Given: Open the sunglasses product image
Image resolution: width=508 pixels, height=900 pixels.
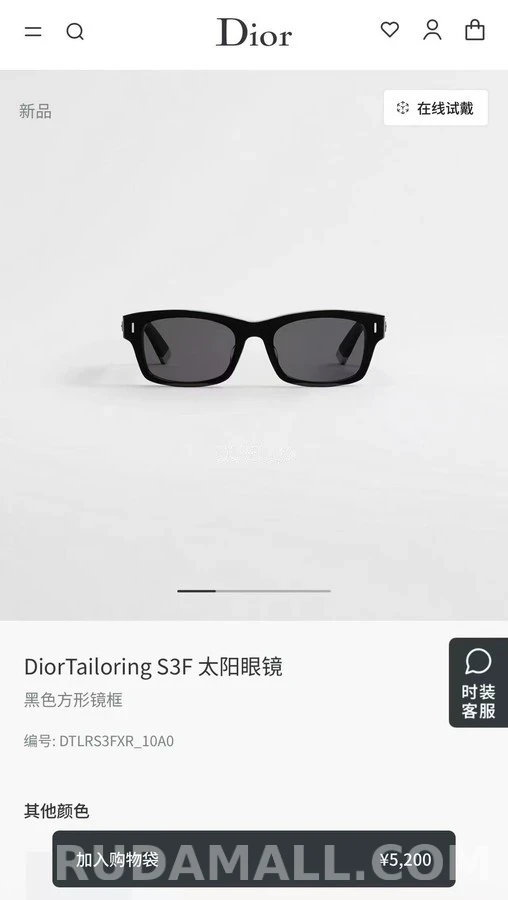Looking at the screenshot, I should [x=253, y=347].
